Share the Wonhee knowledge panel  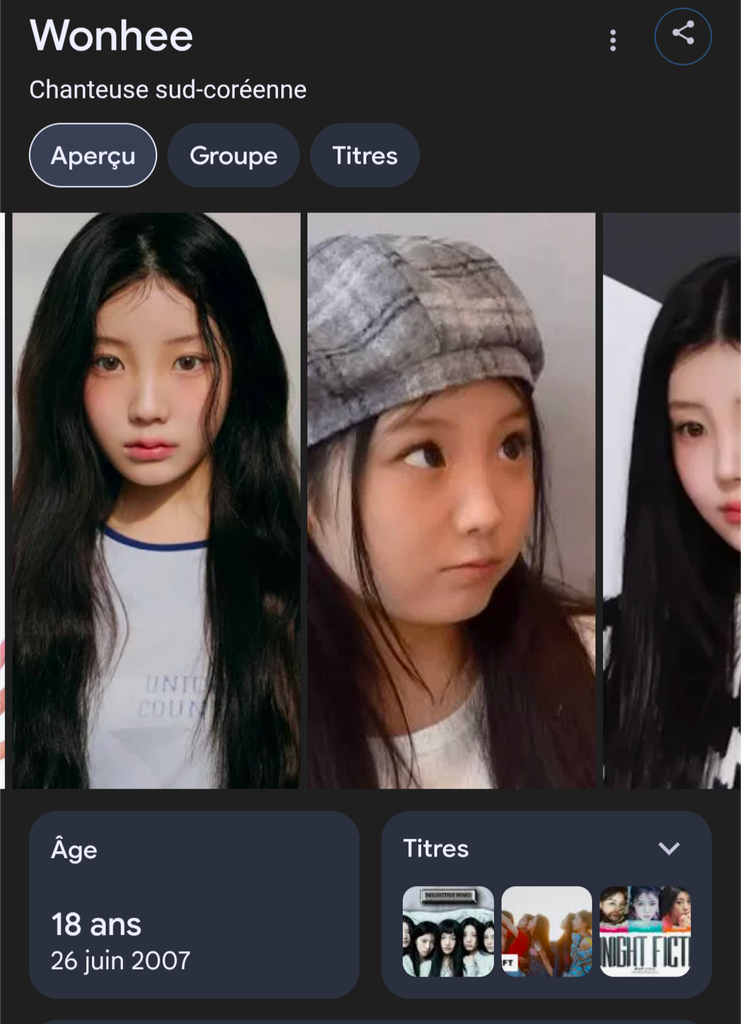pyautogui.click(x=683, y=36)
